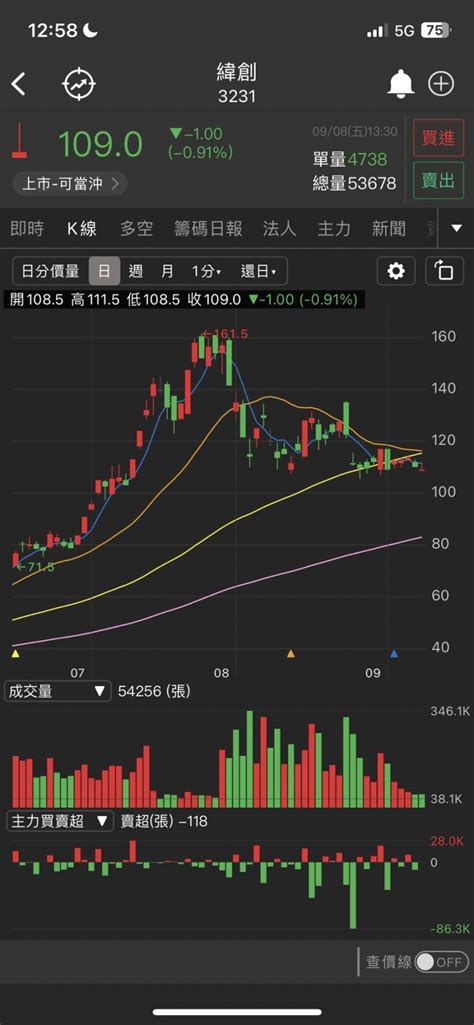Switch chart to 週 weekly period

tap(135, 271)
